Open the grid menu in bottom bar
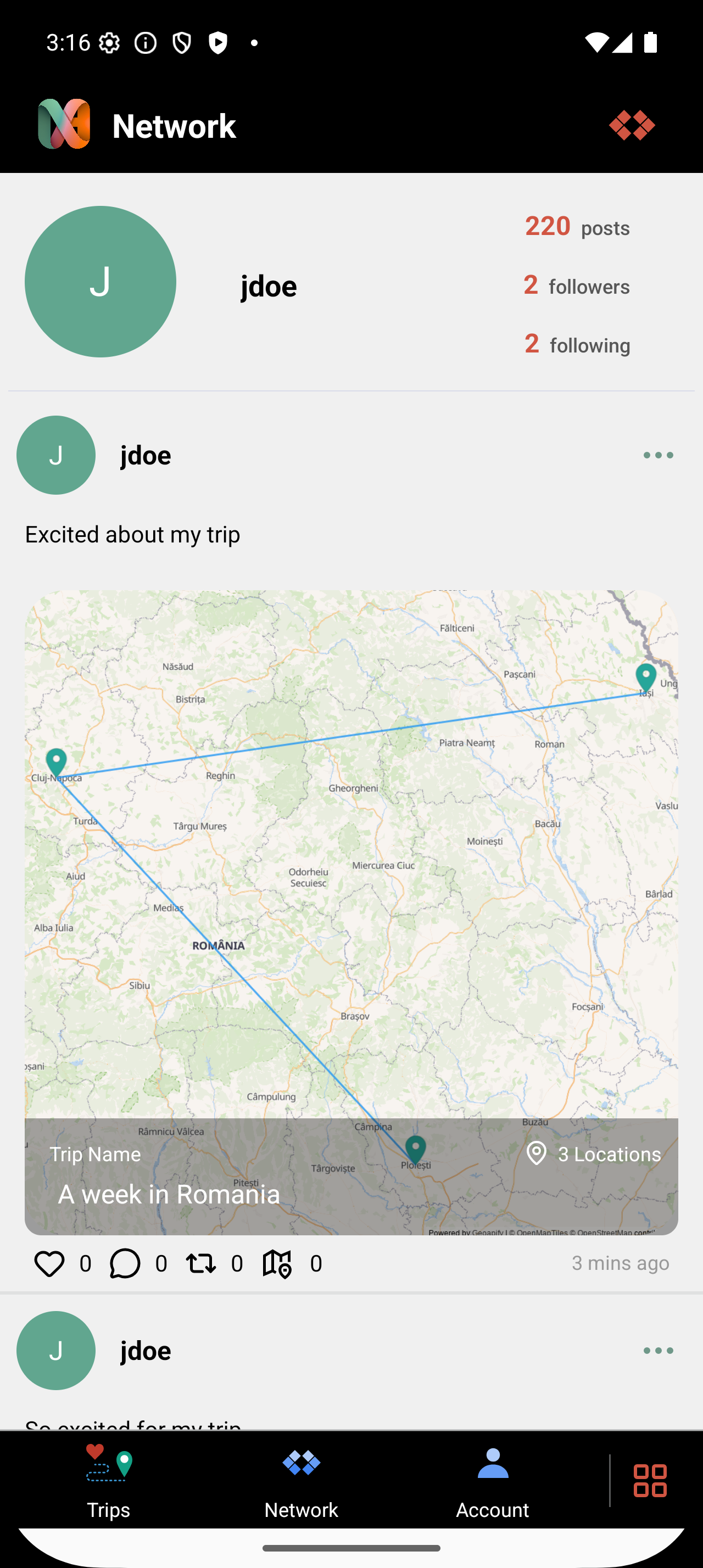This screenshot has width=703, height=1568. pyautogui.click(x=649, y=1480)
